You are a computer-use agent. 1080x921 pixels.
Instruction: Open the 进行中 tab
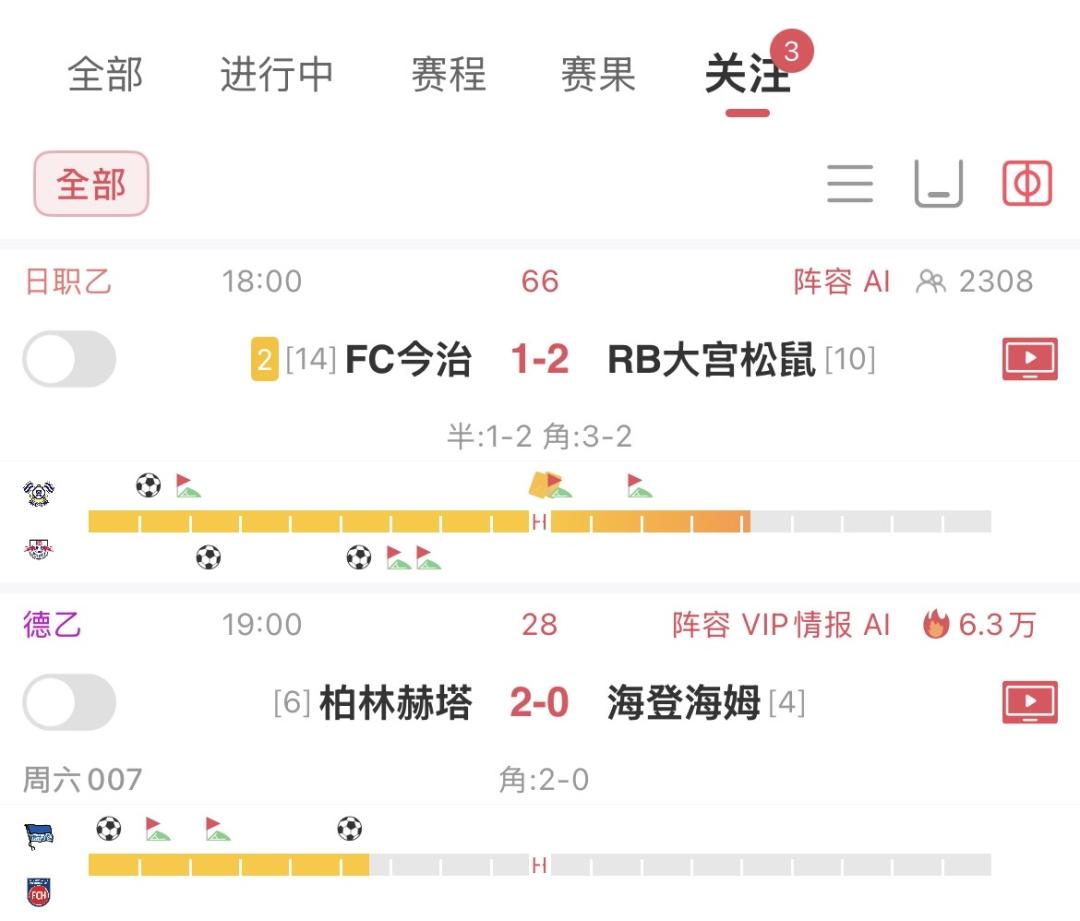point(277,74)
